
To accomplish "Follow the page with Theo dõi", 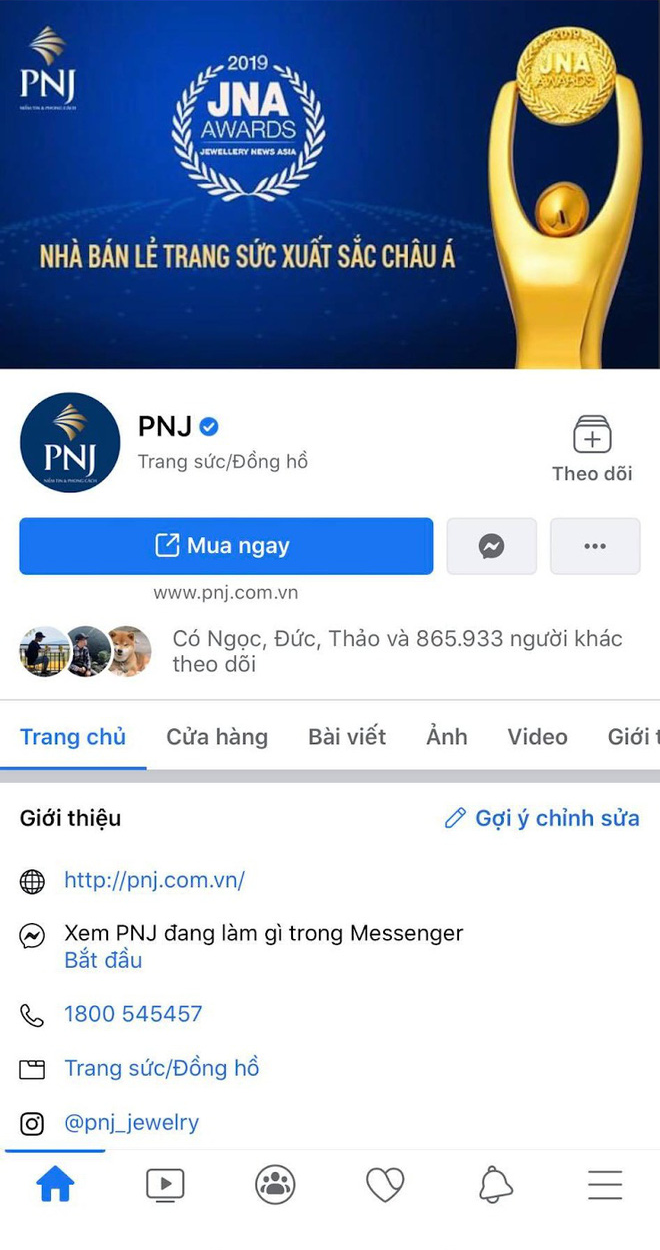I will [592, 450].
